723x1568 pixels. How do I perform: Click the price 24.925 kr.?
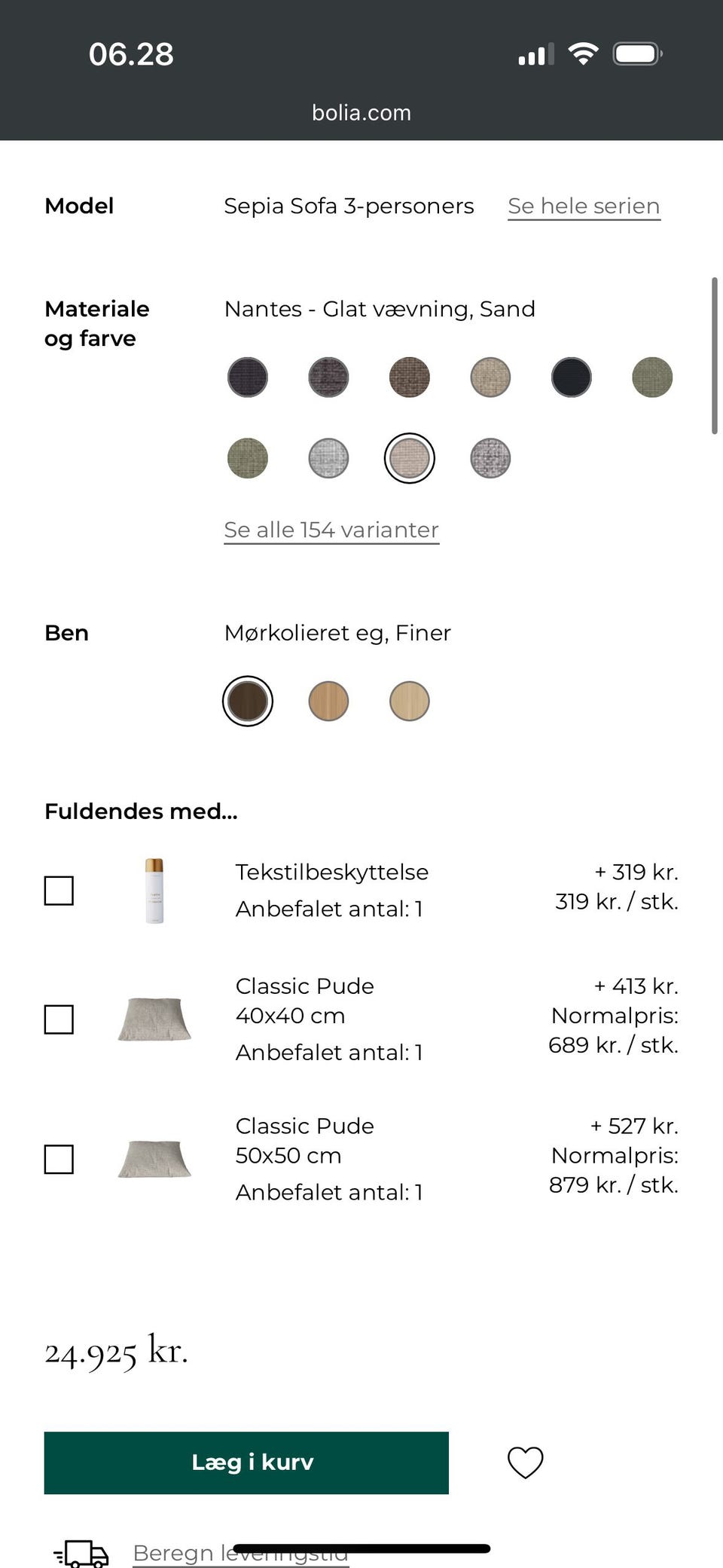tap(115, 1353)
